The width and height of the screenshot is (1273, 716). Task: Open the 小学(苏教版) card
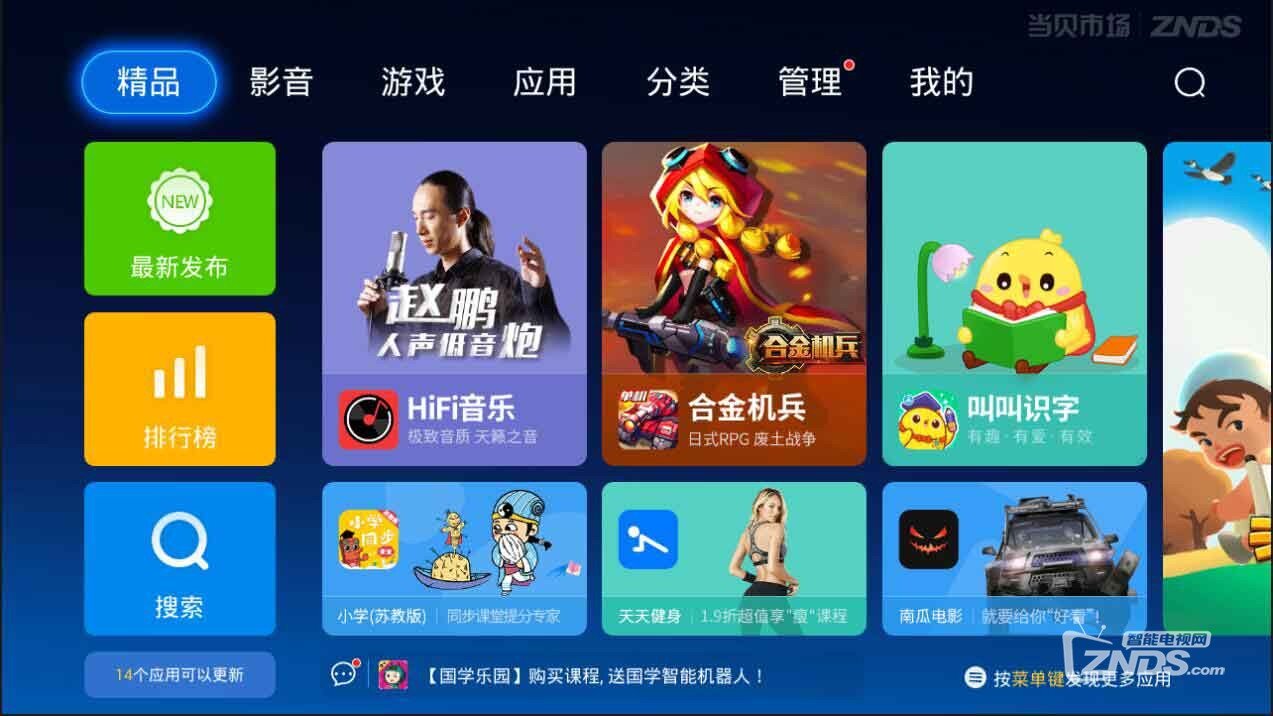point(454,558)
